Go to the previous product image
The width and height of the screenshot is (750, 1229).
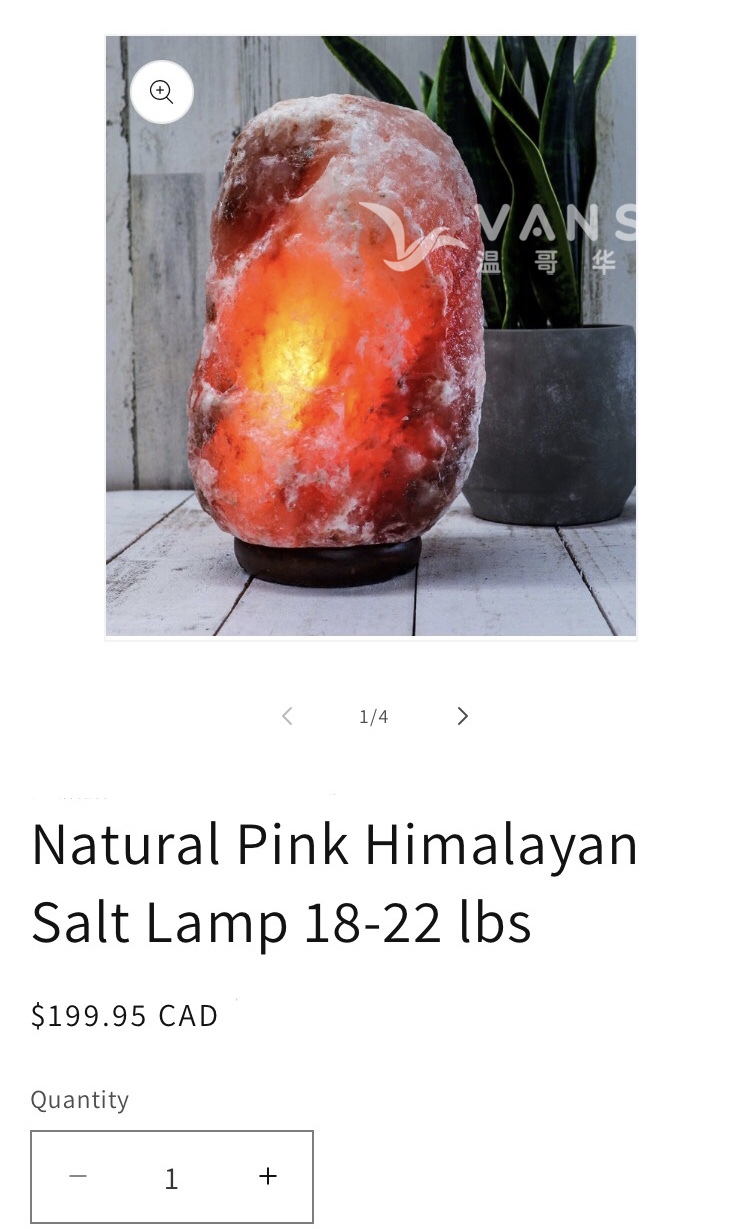[287, 716]
